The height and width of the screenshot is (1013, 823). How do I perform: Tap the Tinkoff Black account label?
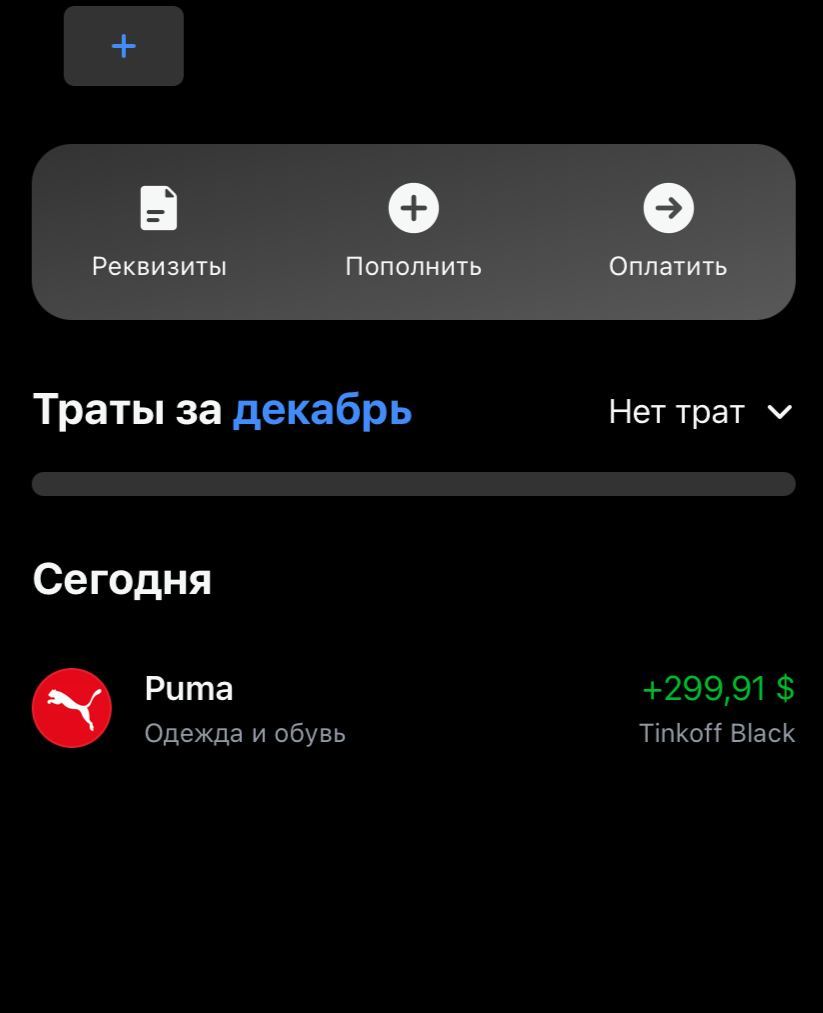718,732
